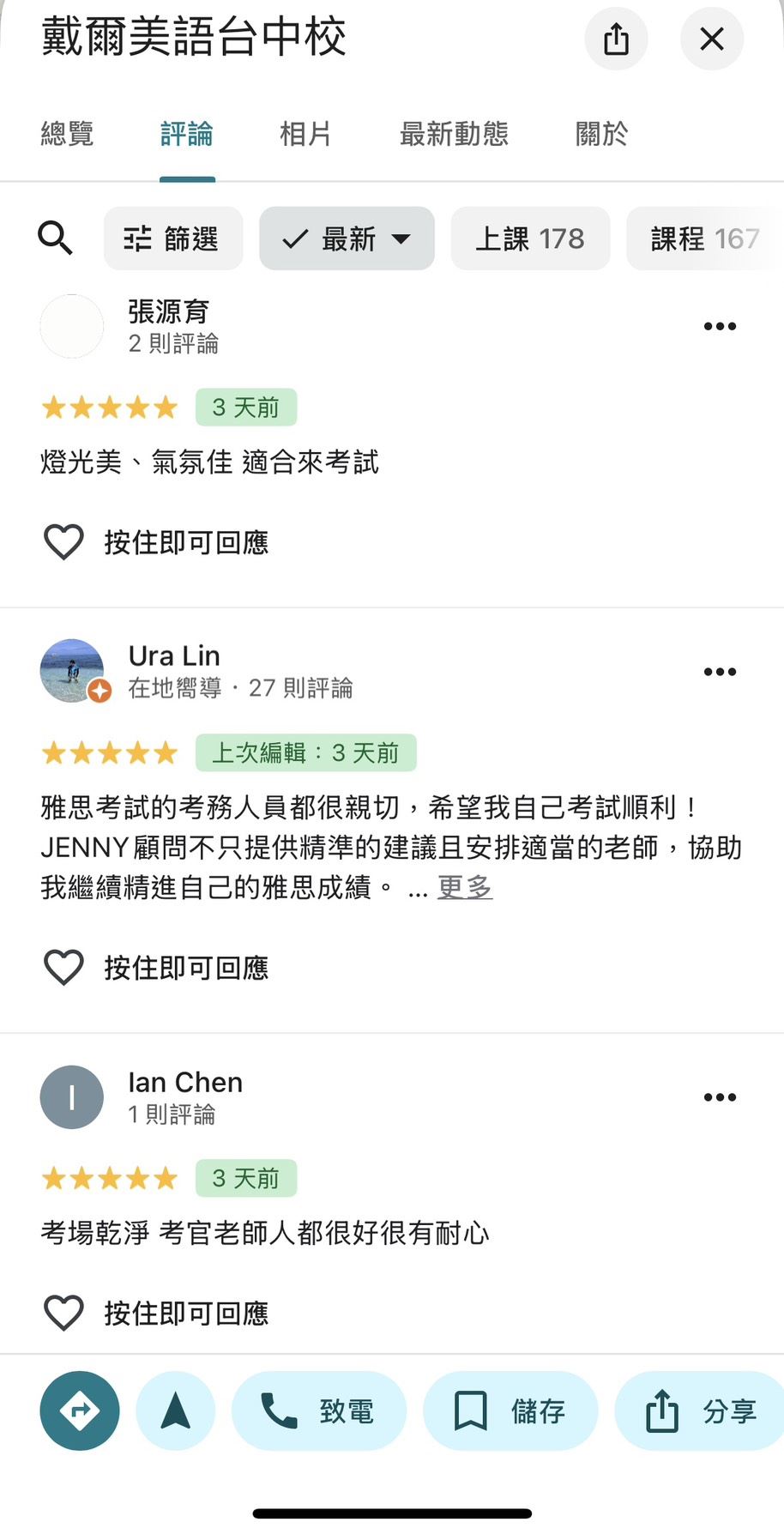Switch to the 總覽 tab
The width and height of the screenshot is (784, 1534).
67,134
